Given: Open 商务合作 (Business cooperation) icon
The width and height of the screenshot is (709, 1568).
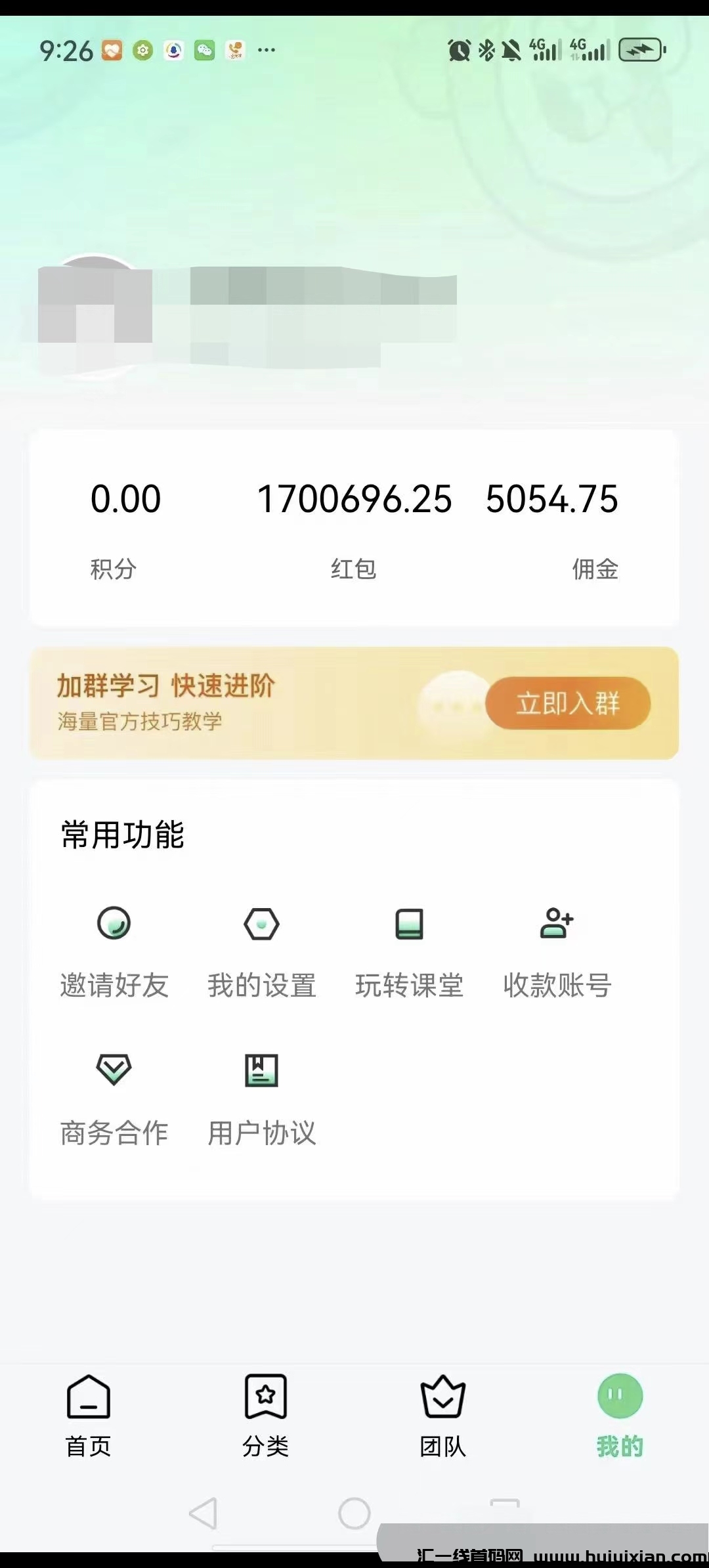Looking at the screenshot, I should 114,1071.
